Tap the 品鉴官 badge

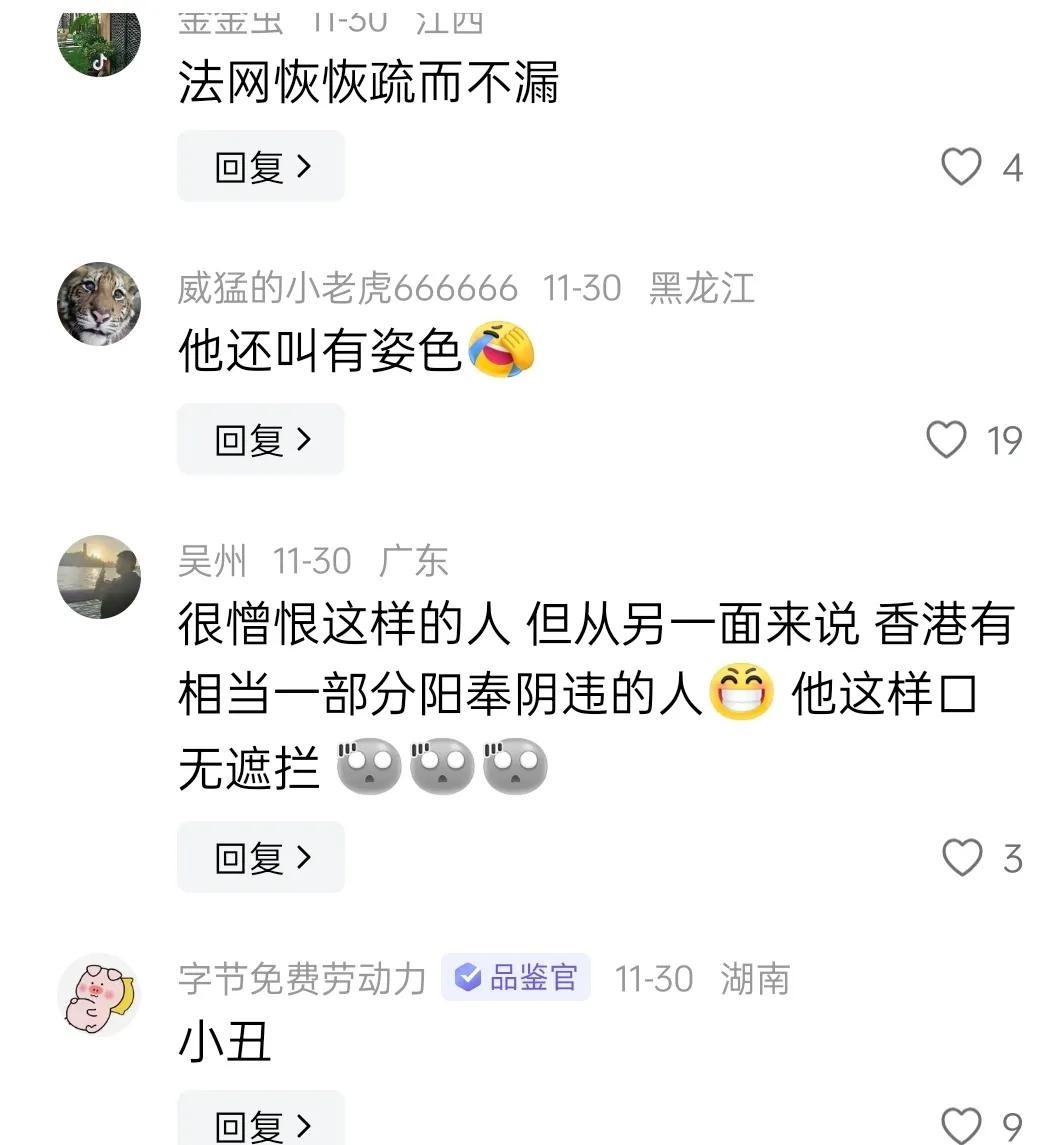coord(516,977)
